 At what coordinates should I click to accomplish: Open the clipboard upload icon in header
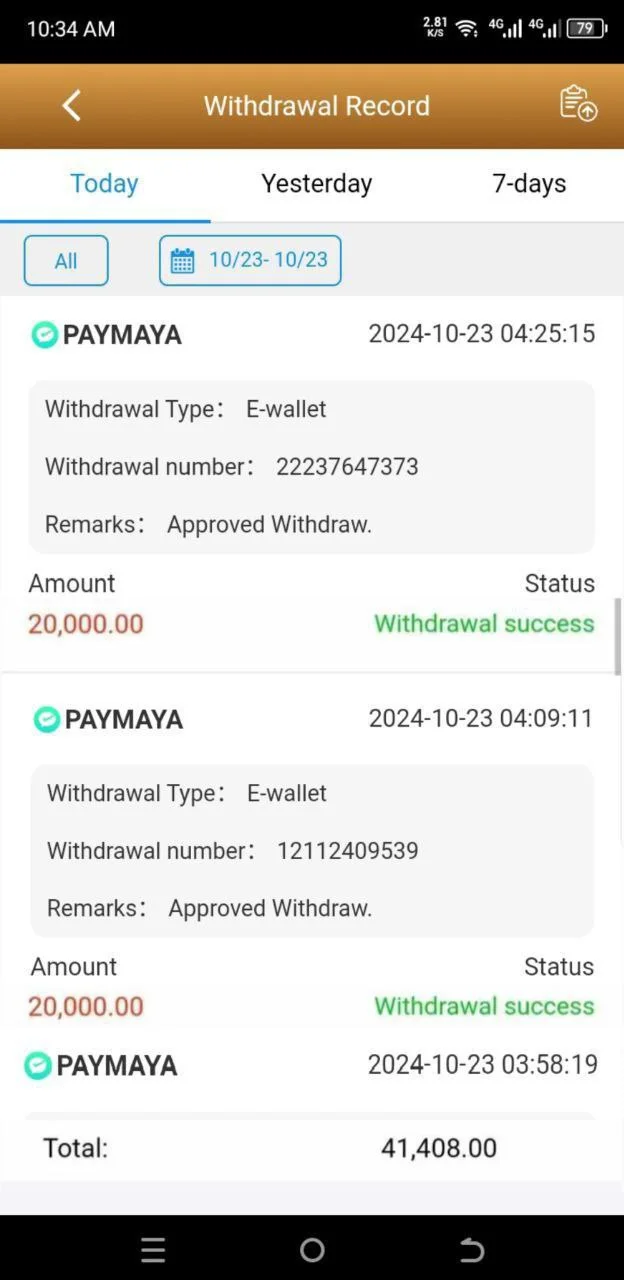tap(578, 104)
